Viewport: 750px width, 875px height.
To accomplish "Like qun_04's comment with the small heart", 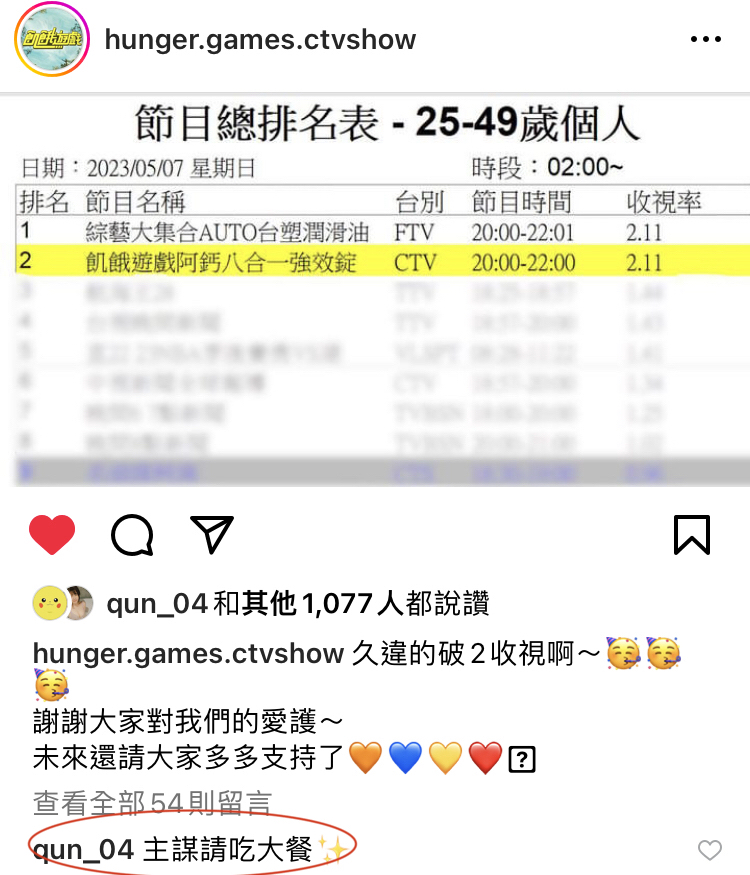I will 709,851.
